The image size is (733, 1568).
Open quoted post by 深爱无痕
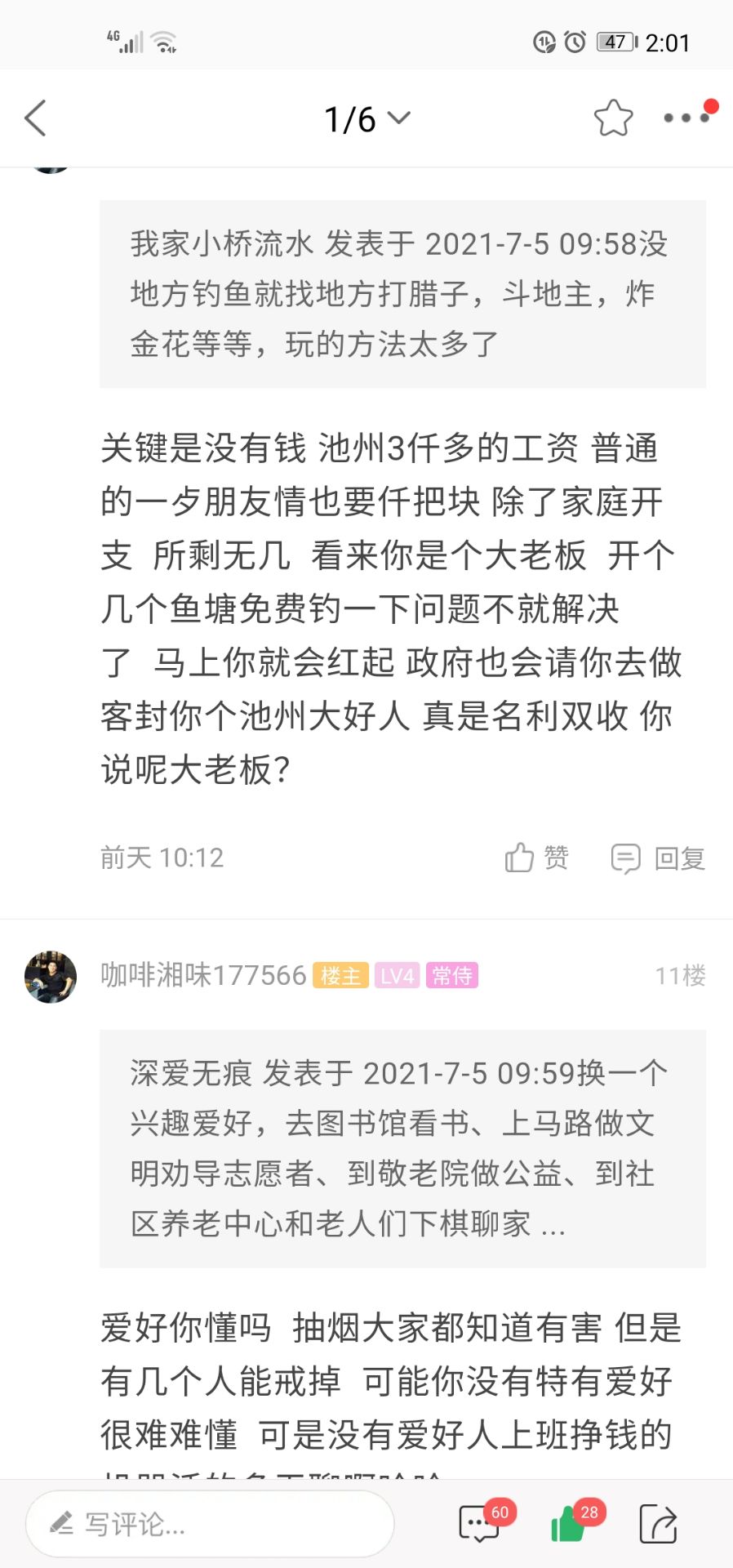click(402, 1148)
